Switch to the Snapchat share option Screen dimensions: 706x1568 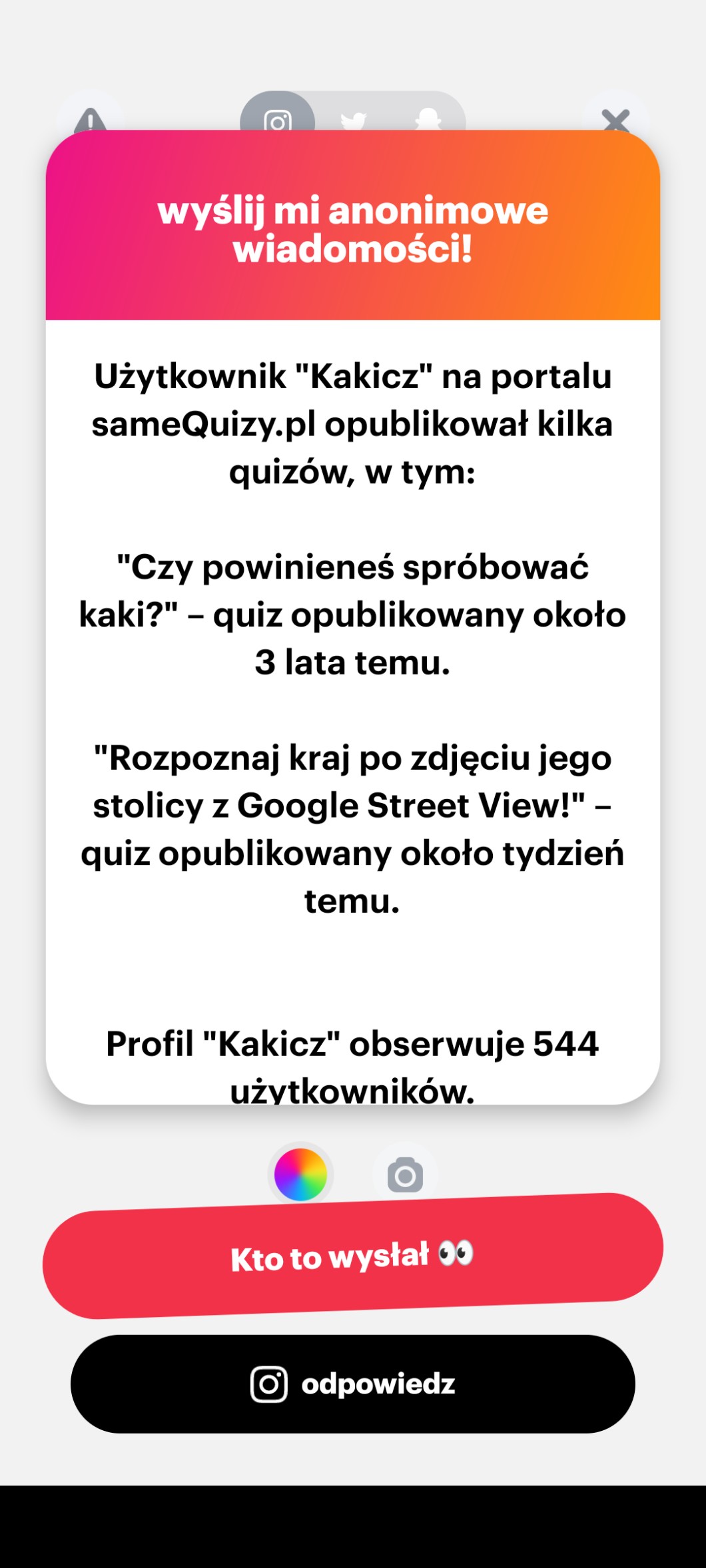428,119
